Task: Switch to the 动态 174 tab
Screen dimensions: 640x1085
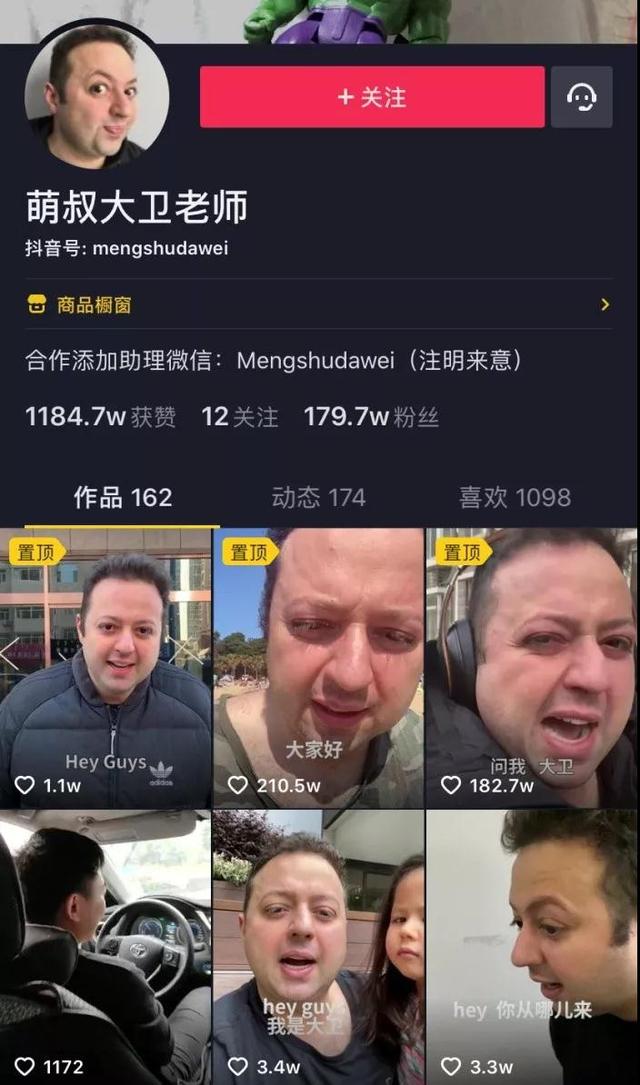Action: [318, 497]
